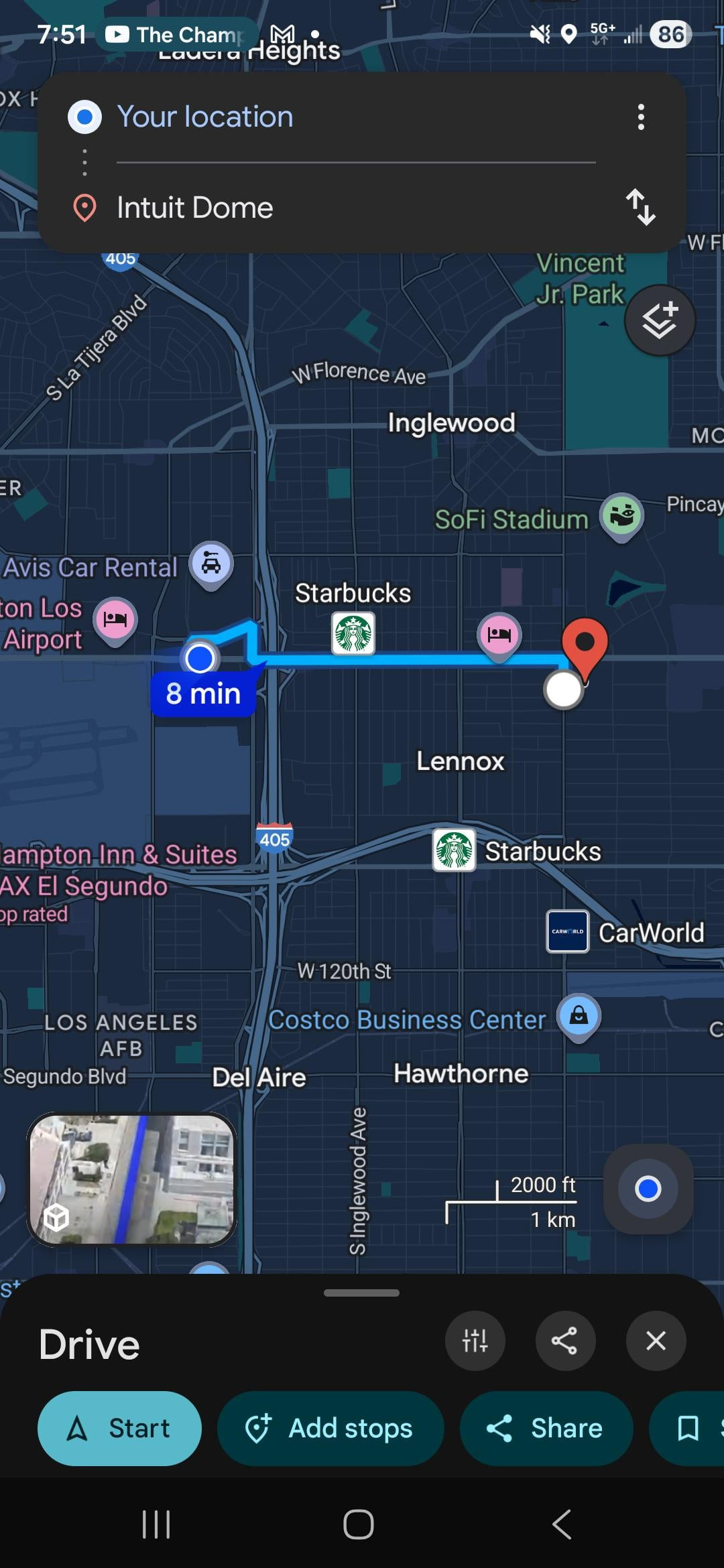Tap the Share chip beside Add stops
This screenshot has height=1568, width=724.
(546, 1428)
